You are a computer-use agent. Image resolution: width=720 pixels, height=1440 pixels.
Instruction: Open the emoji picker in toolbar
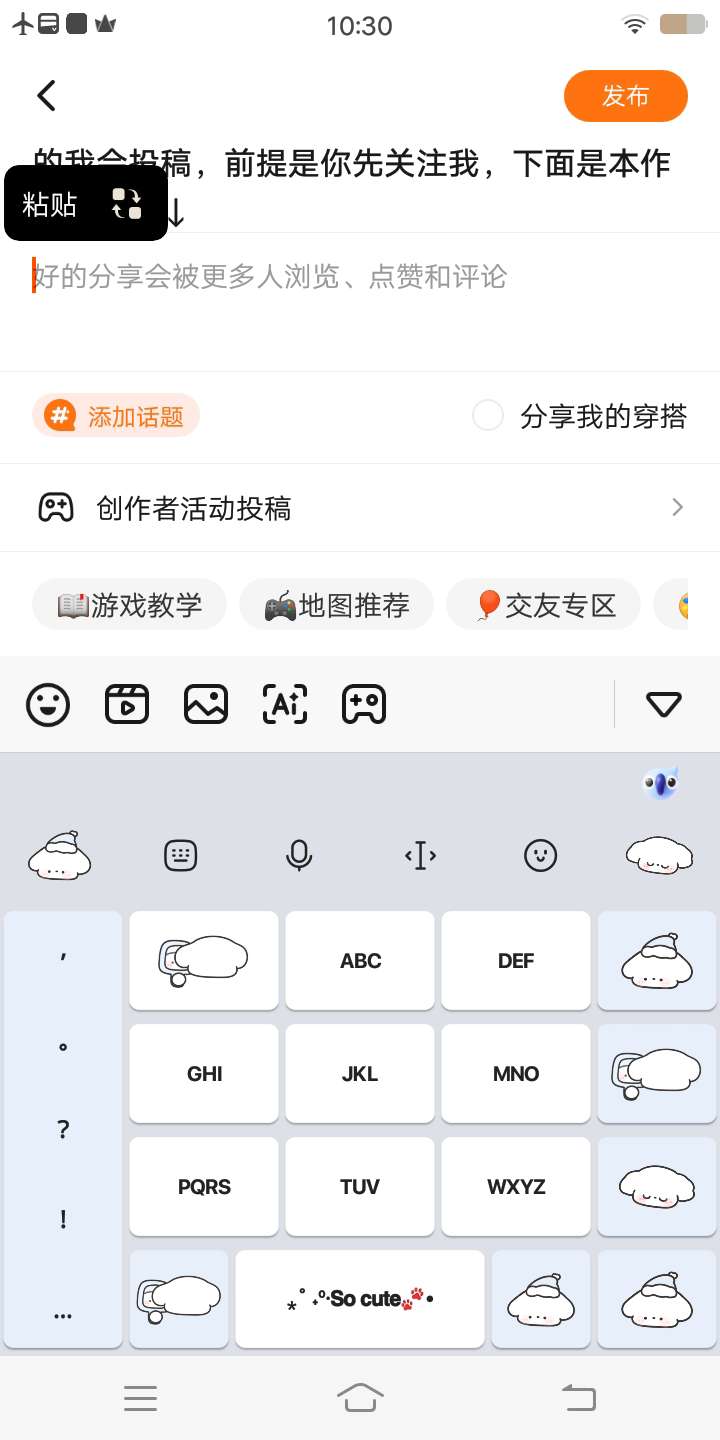coord(48,705)
